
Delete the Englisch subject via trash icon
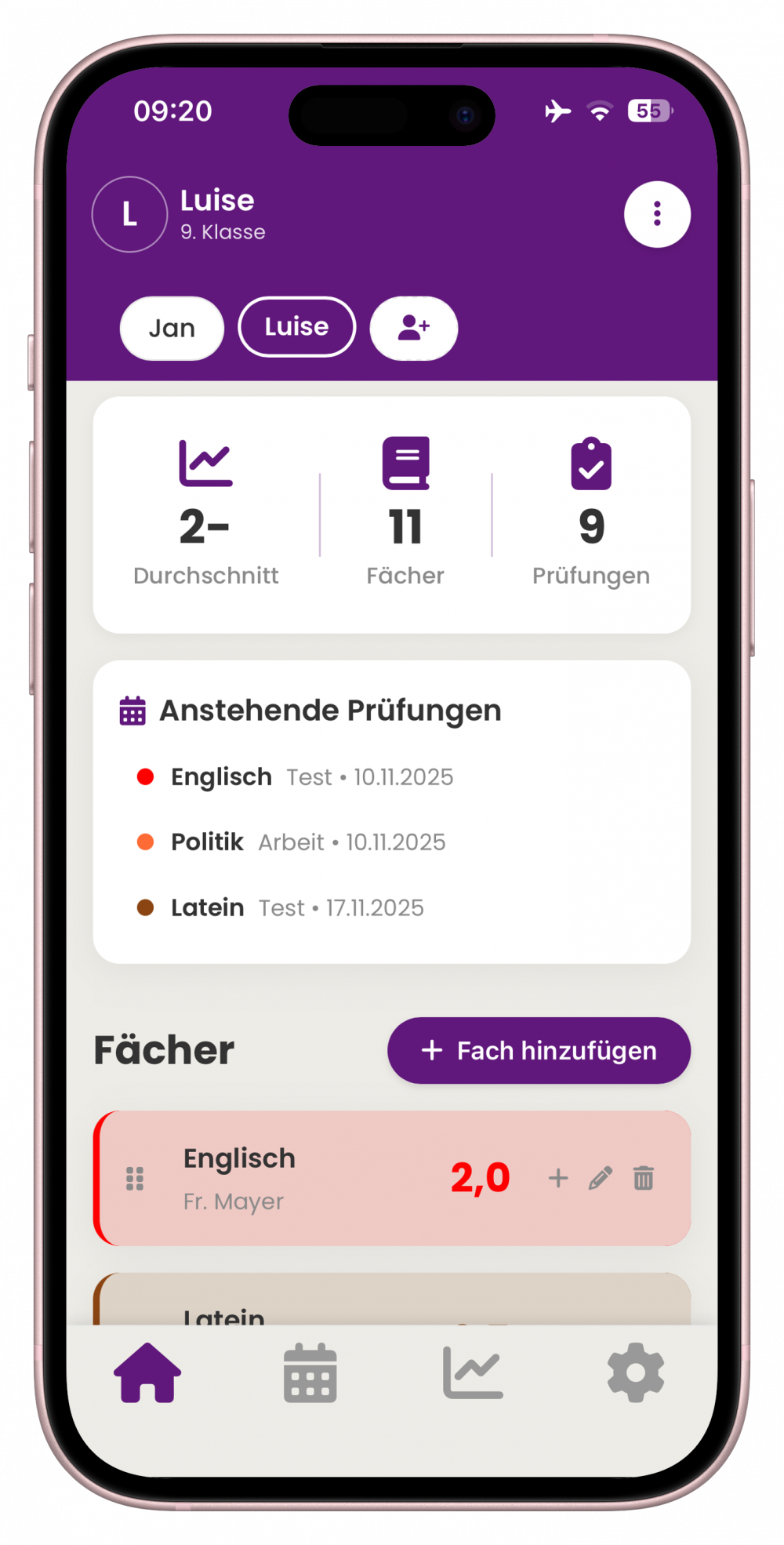(643, 1179)
